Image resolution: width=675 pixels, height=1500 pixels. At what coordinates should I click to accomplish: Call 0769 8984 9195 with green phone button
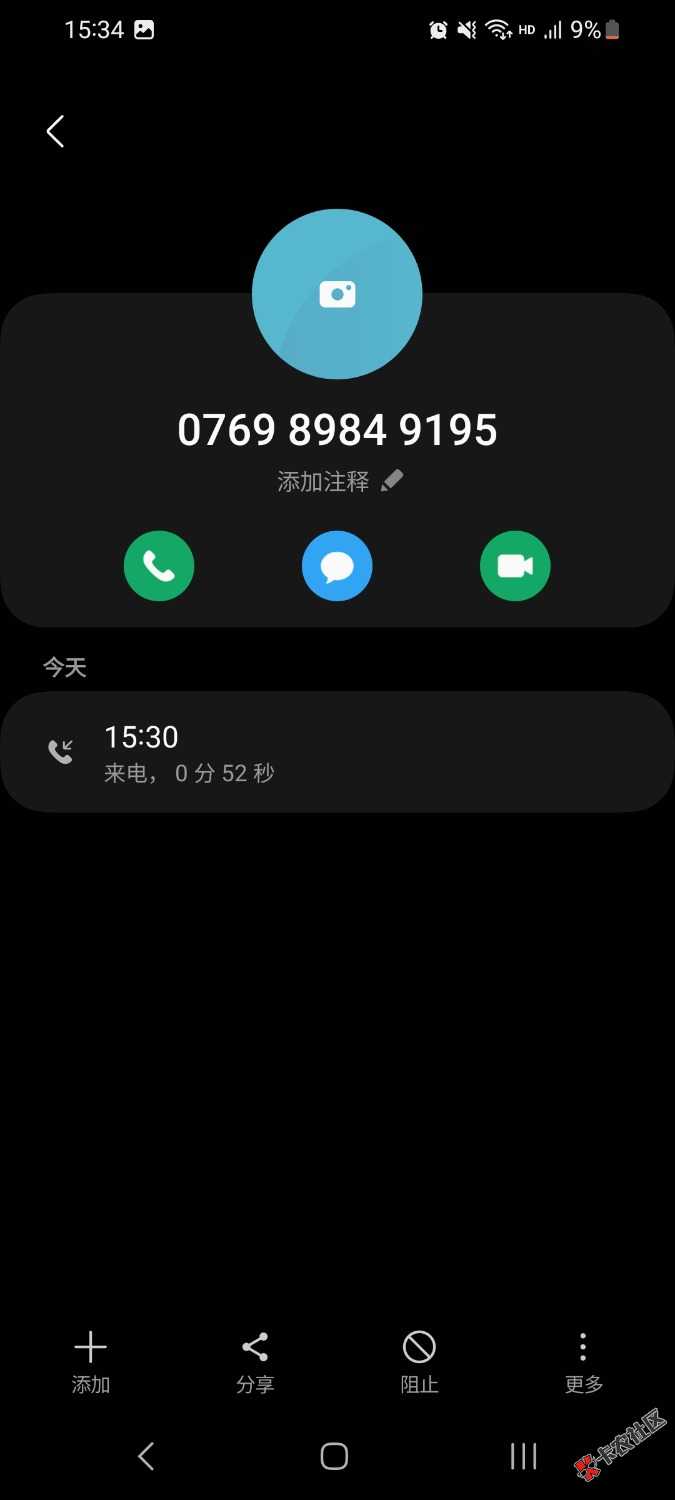[x=159, y=566]
